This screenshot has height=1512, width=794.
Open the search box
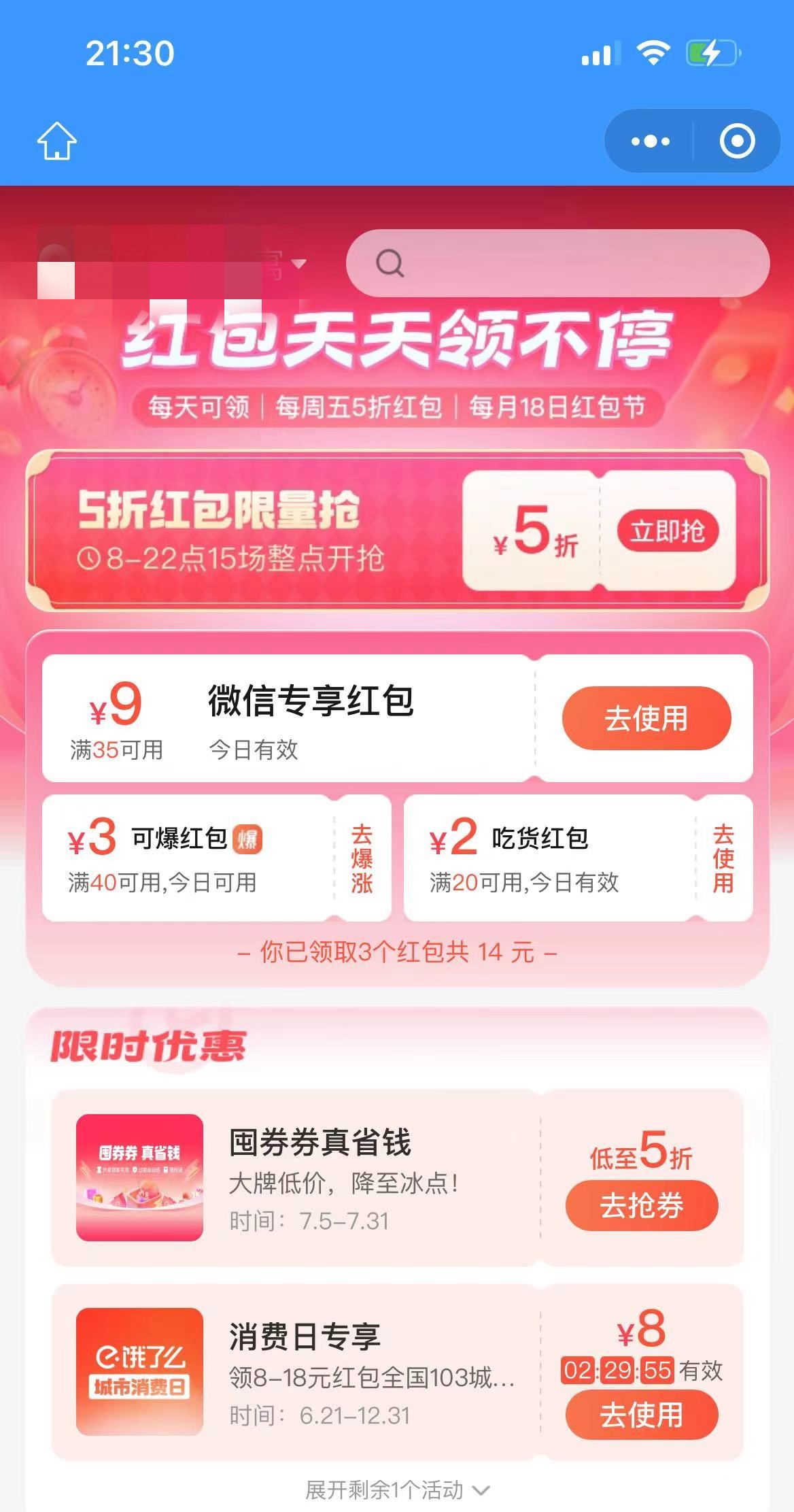click(557, 263)
